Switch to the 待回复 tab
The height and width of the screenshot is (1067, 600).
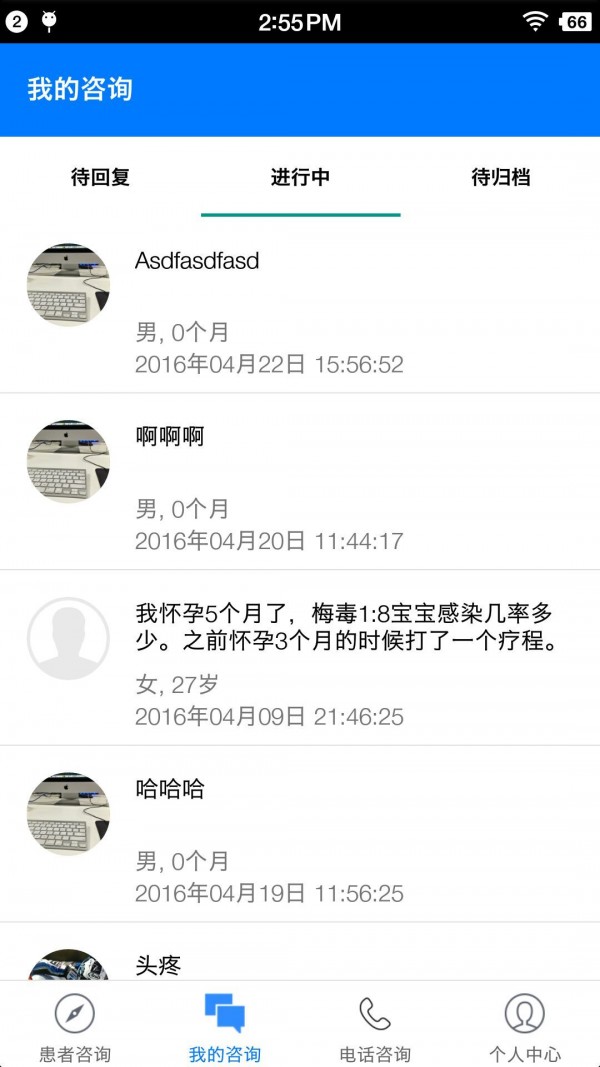(100, 178)
